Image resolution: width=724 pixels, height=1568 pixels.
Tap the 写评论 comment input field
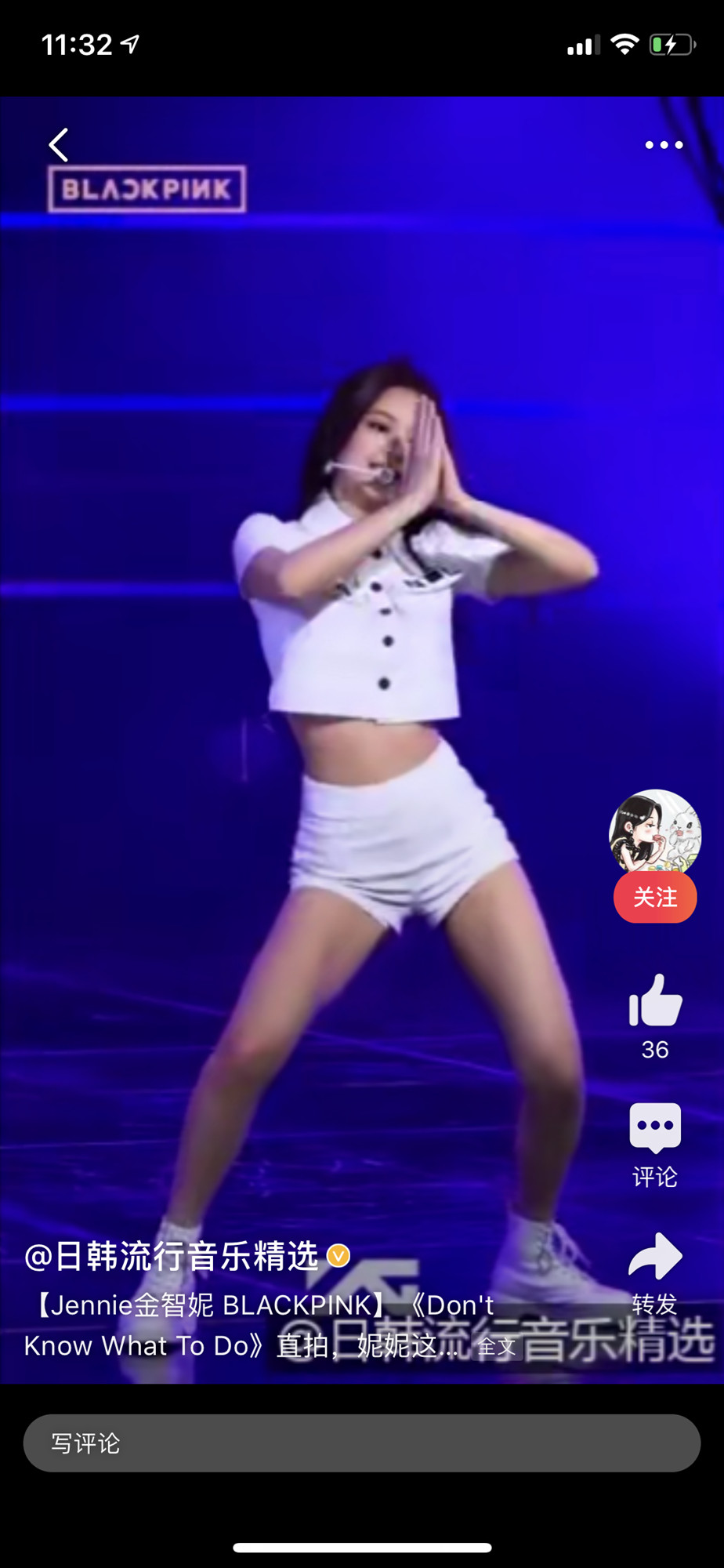(x=362, y=1443)
